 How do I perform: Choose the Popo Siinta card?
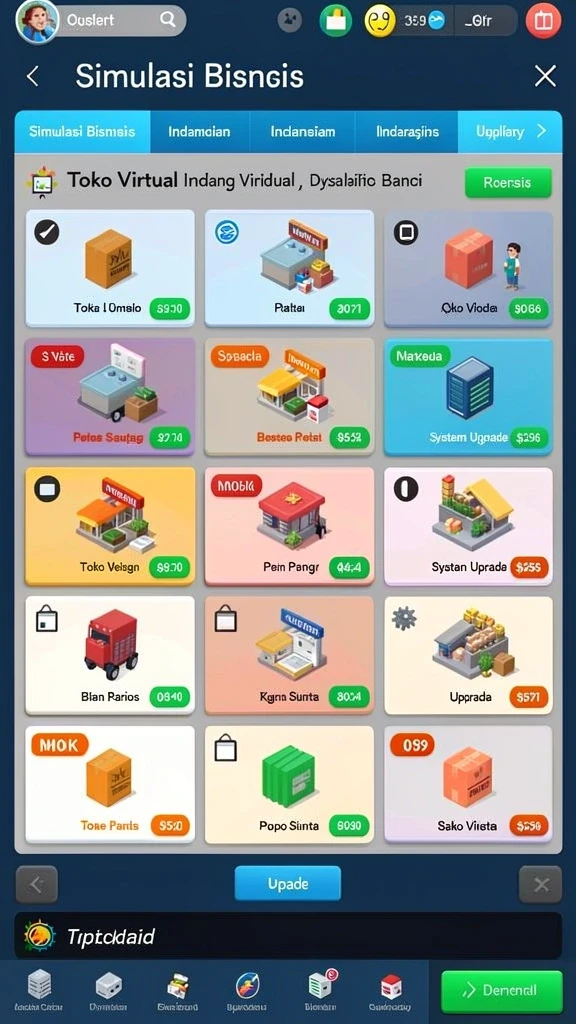[x=289, y=784]
